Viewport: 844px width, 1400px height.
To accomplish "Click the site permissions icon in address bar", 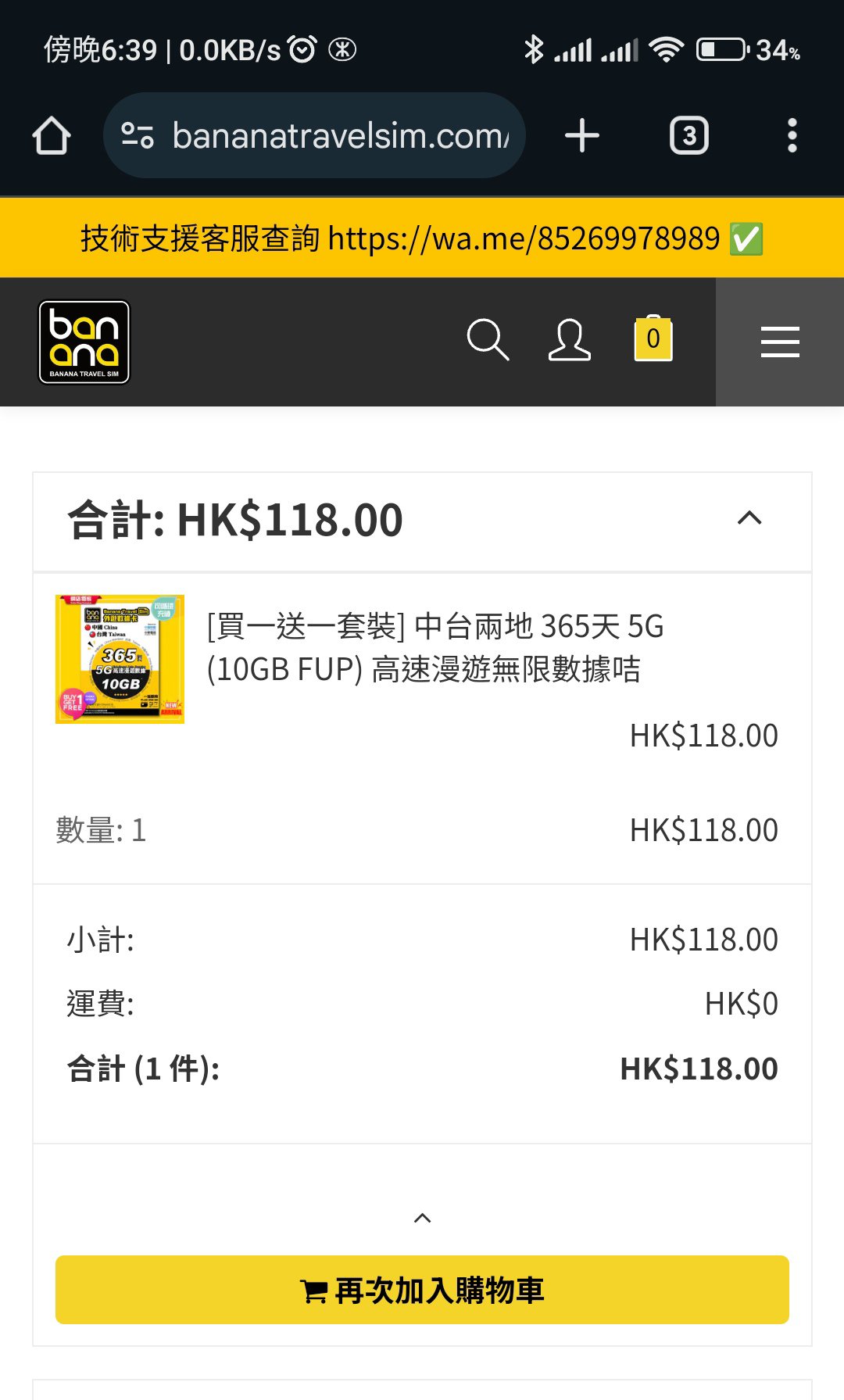I will (139, 134).
